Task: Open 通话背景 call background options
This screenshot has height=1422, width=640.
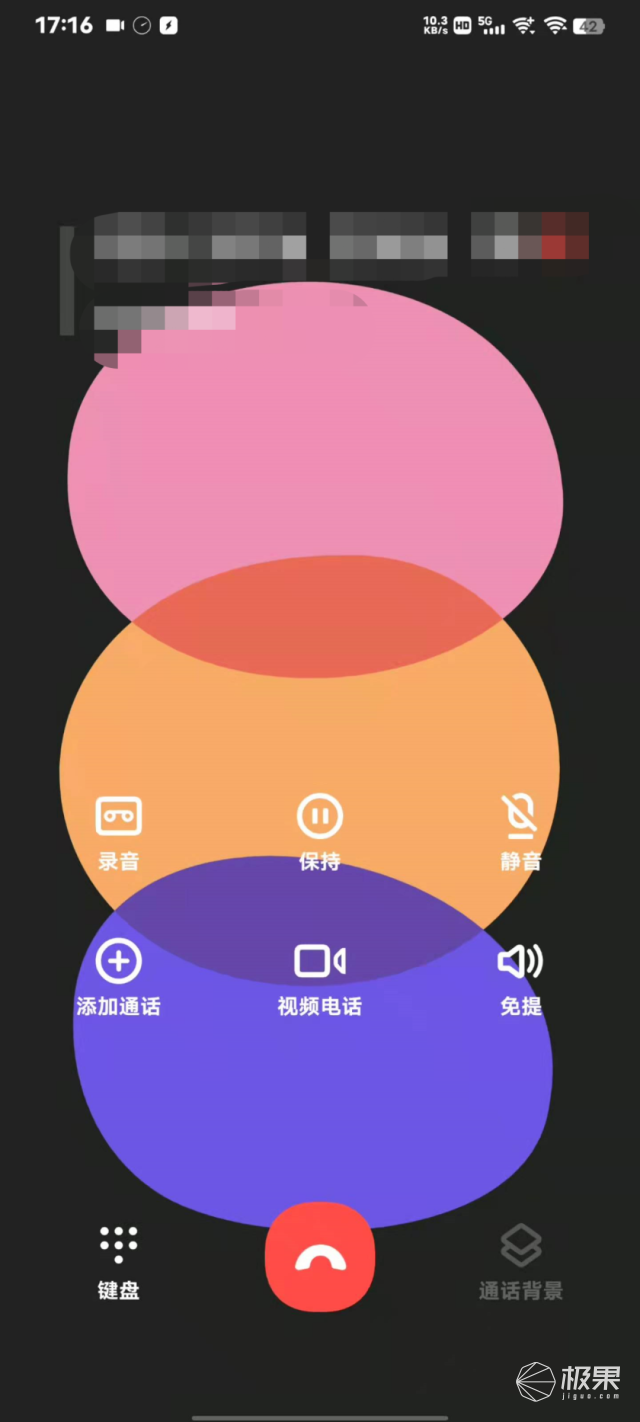Action: pyautogui.click(x=520, y=1262)
